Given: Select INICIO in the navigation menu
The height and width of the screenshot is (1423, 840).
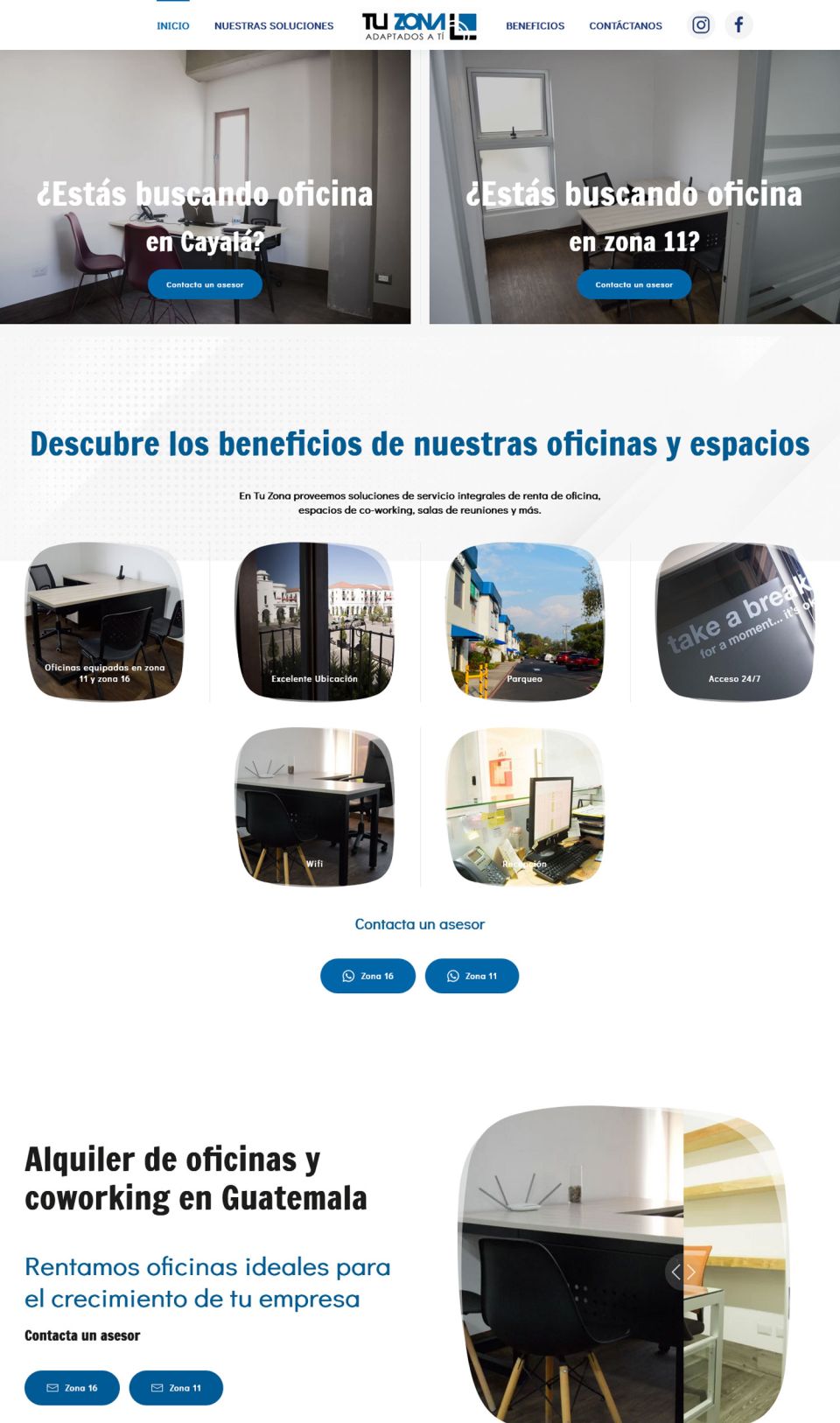Looking at the screenshot, I should (172, 25).
